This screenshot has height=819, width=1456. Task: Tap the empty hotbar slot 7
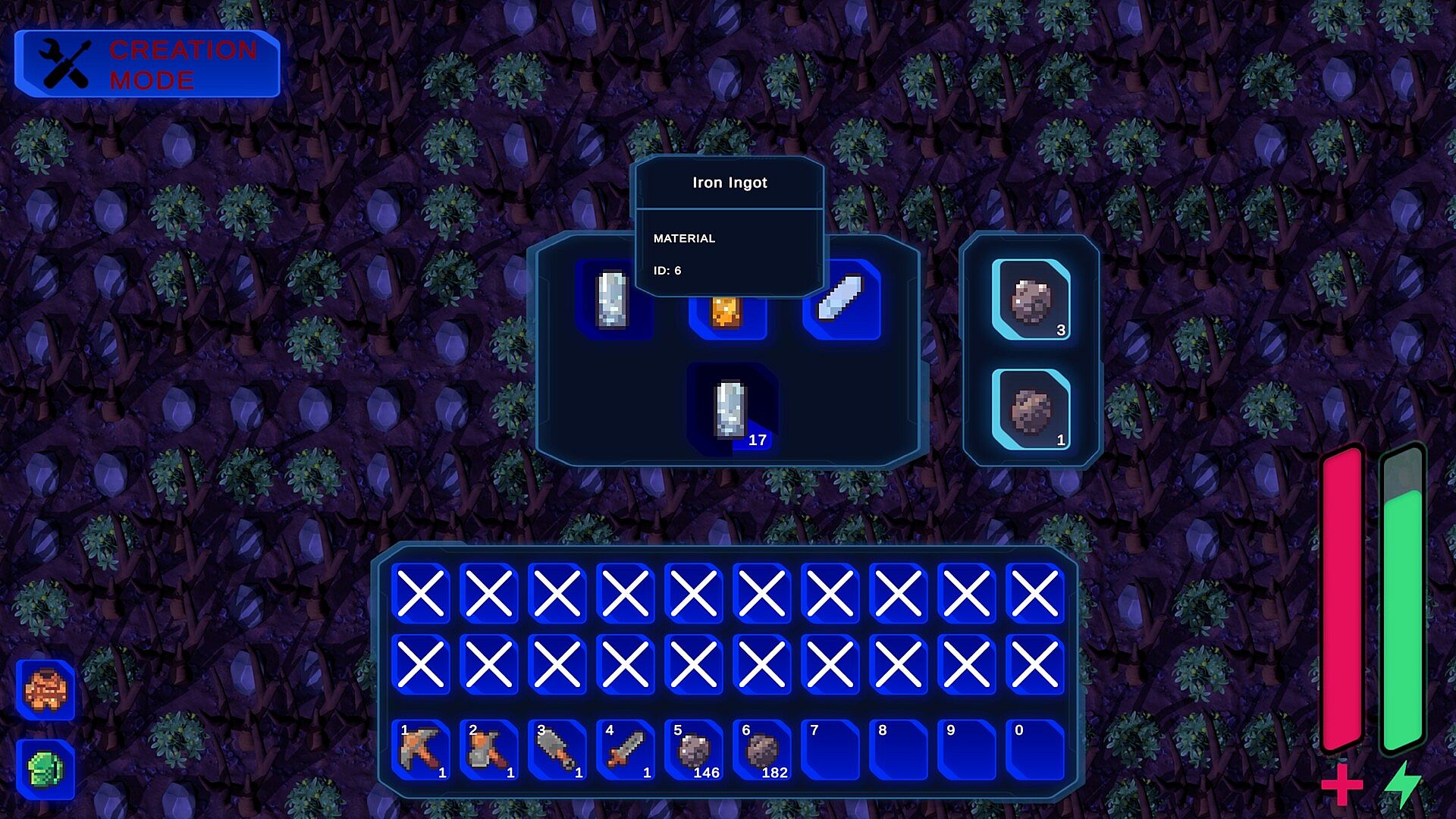pos(830,750)
